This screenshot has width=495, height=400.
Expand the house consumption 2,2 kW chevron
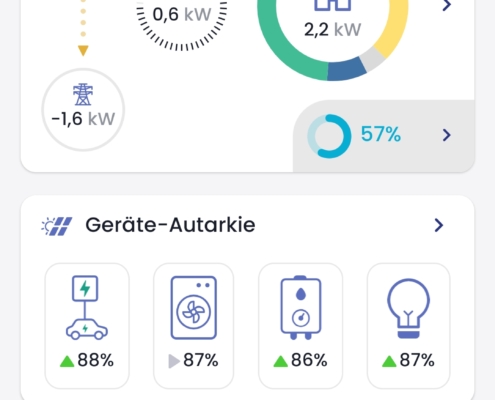447,5
